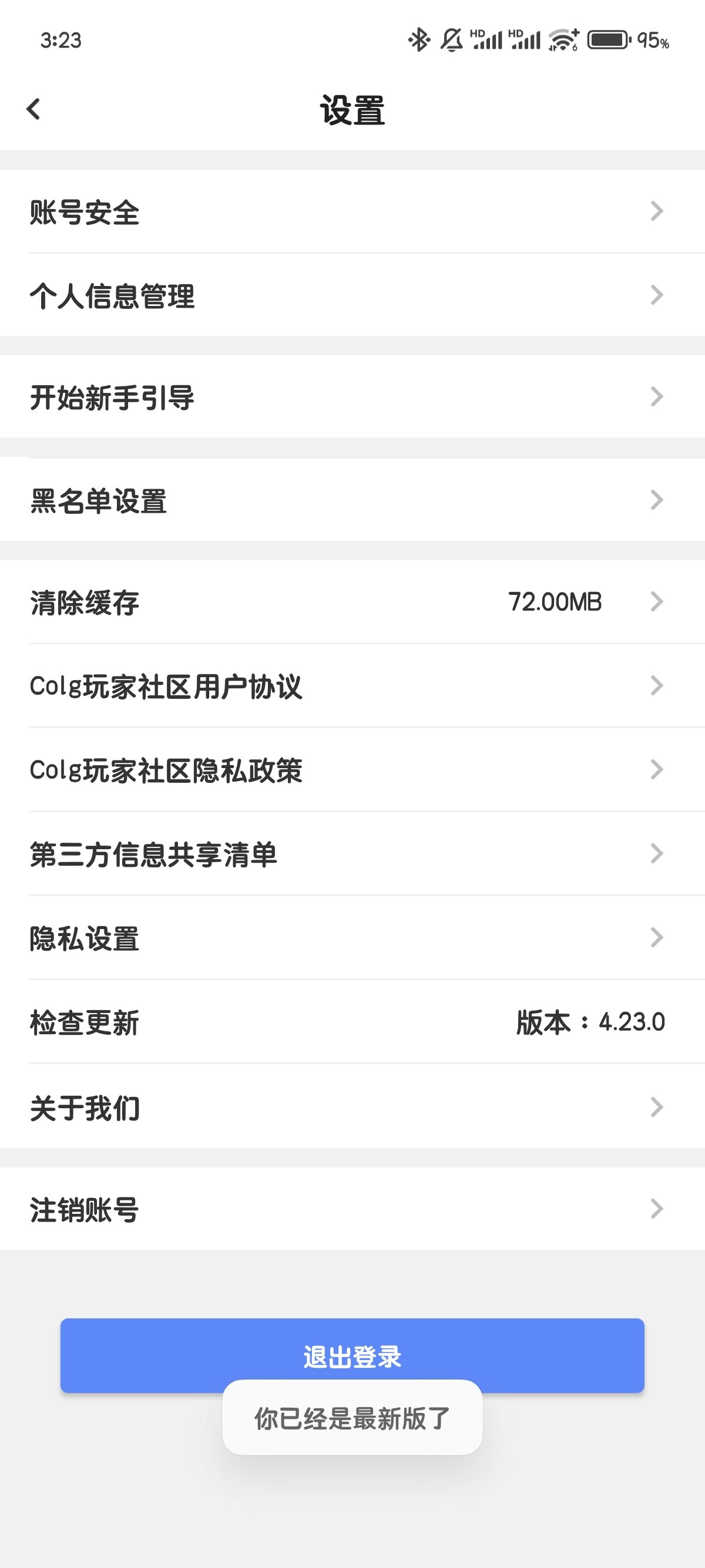The image size is (705, 1568).
Task: Start the 开始新手引导 tutorial
Action: 352,397
